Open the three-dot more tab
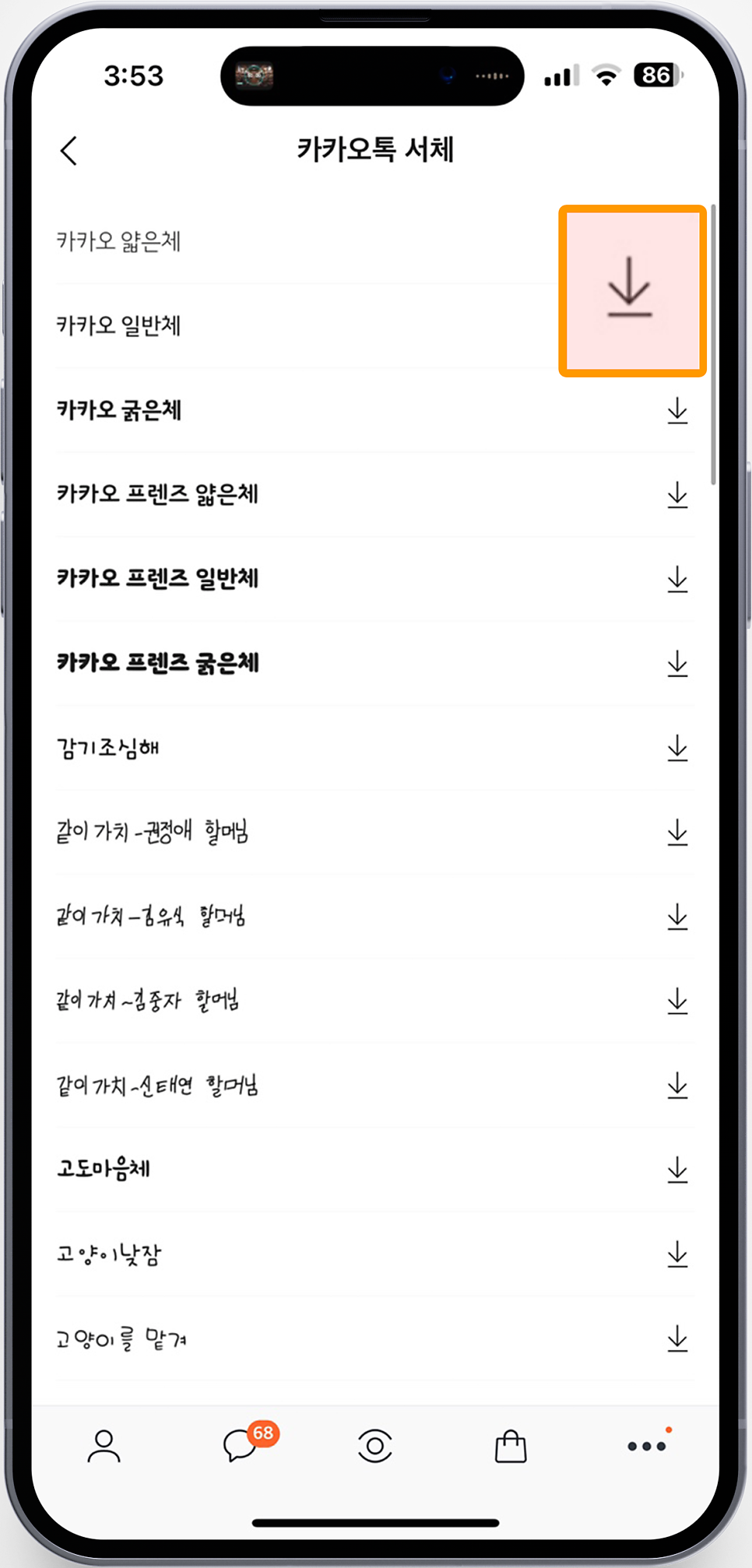Screen dimensions: 752x1568 [x=648, y=1445]
